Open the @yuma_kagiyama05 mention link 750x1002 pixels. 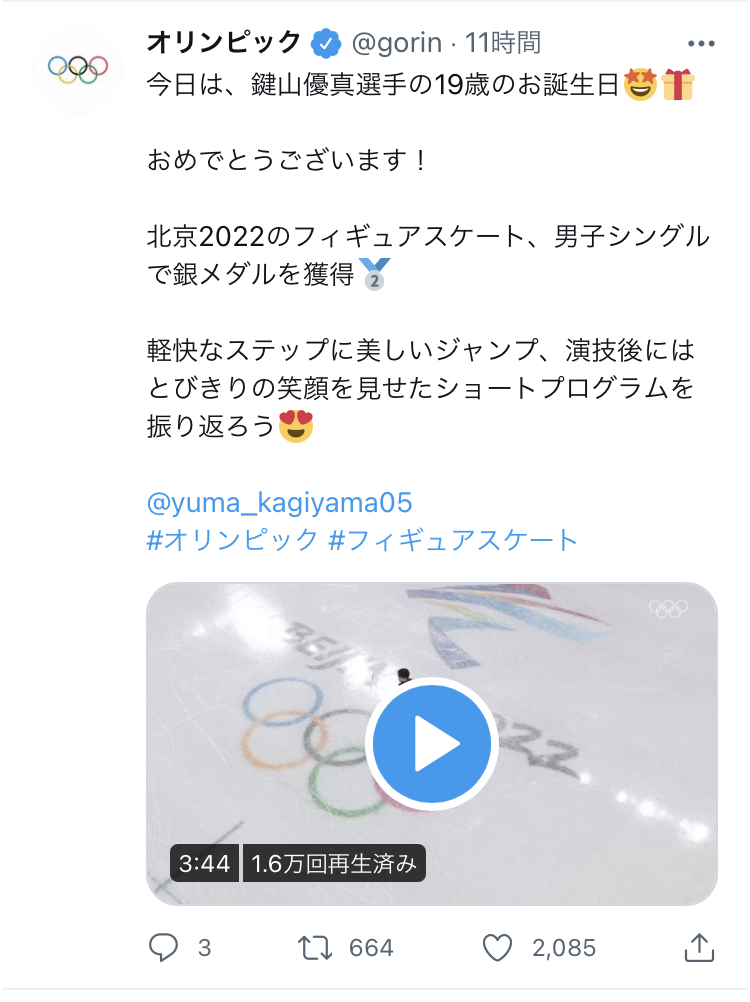pos(279,502)
